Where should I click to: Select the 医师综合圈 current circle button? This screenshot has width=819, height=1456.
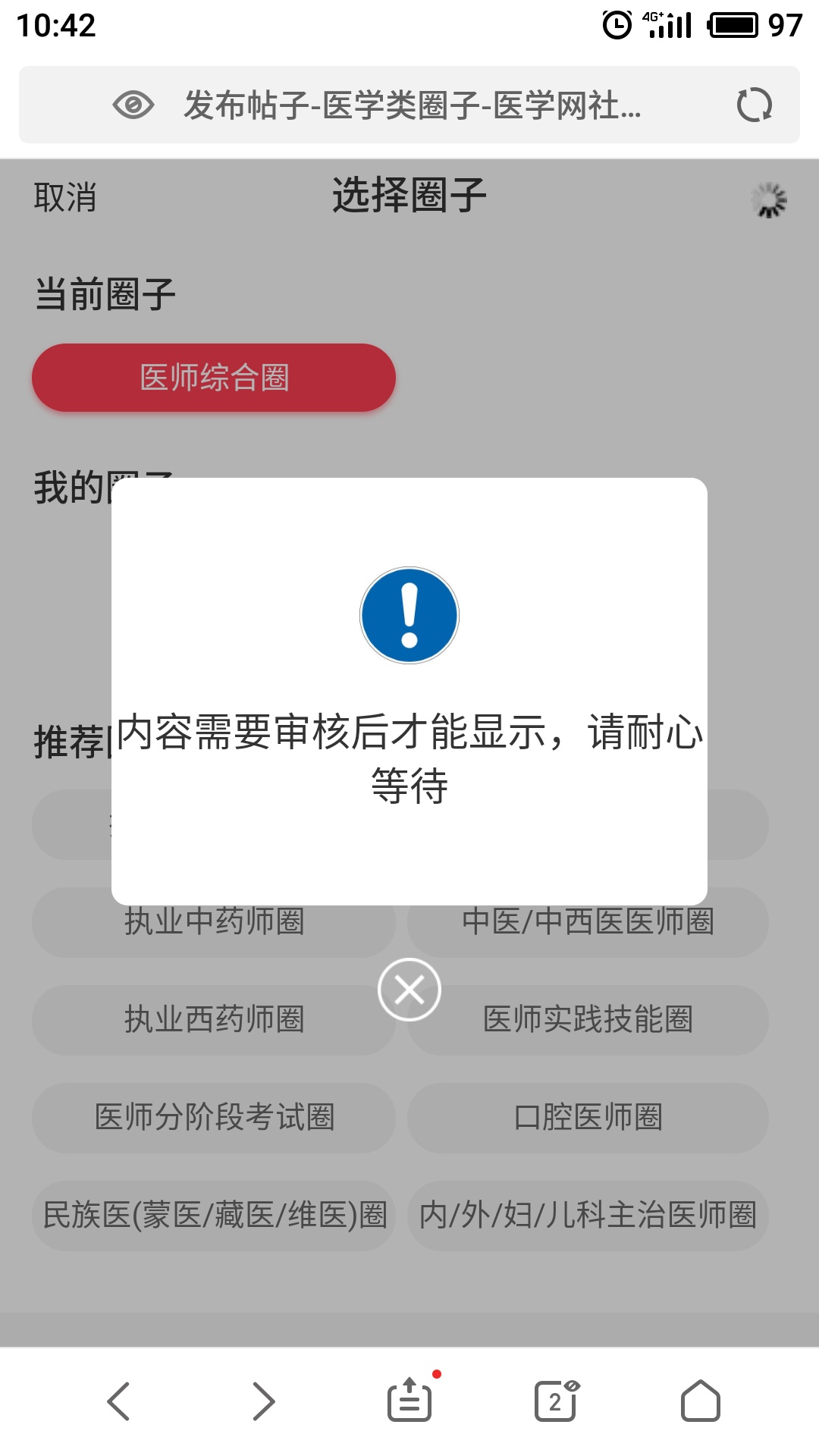coord(214,378)
